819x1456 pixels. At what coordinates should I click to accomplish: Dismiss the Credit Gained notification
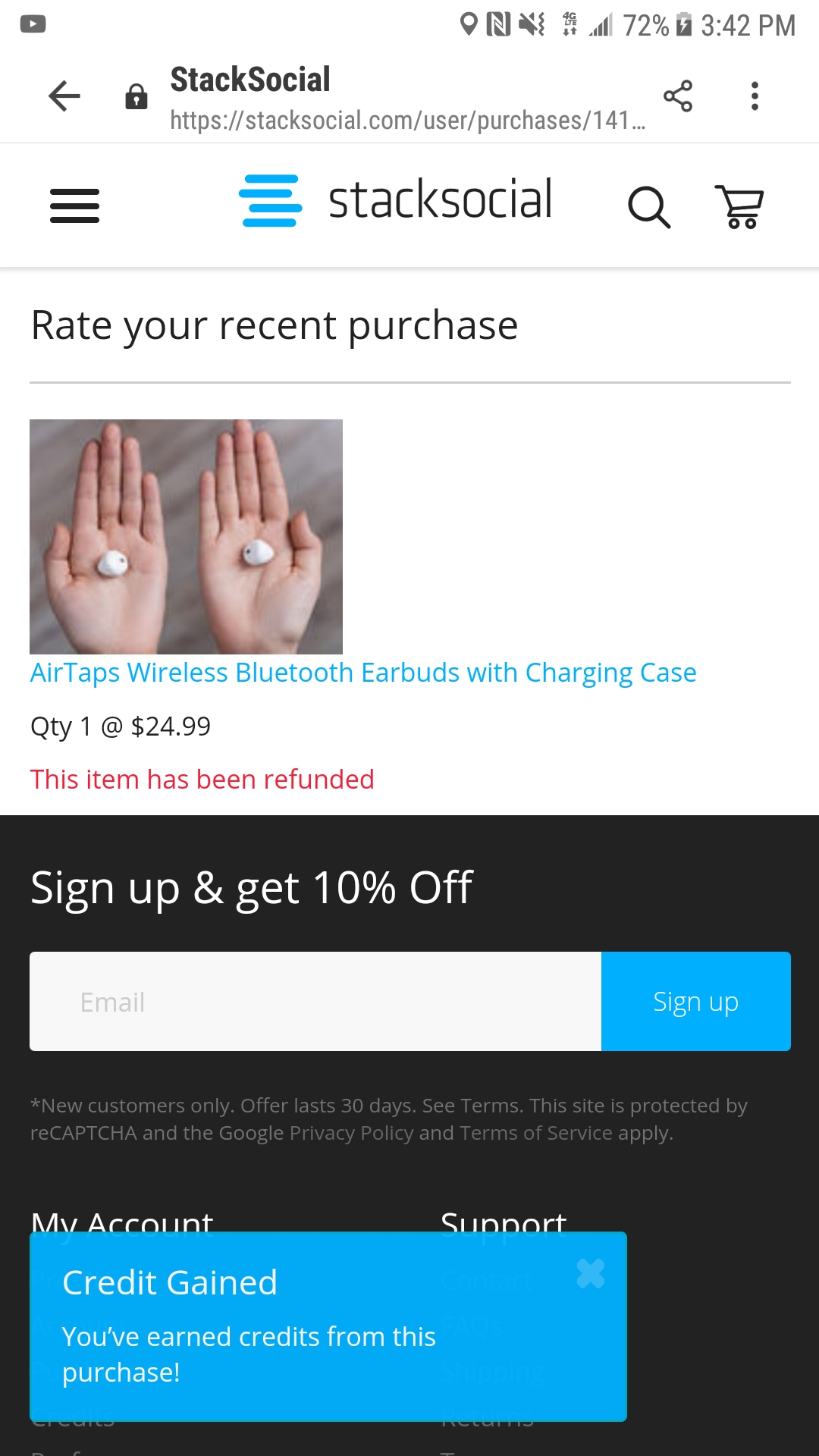590,1274
